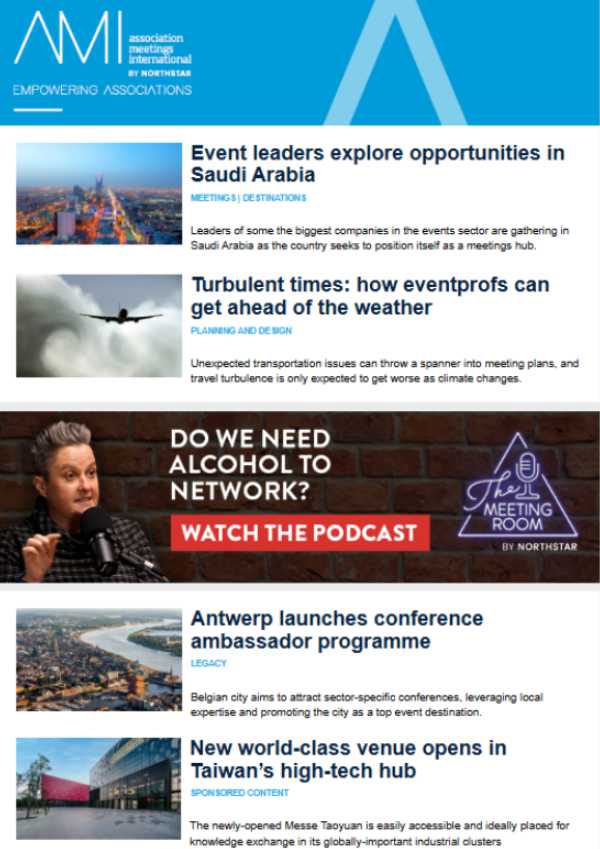Read the Turbulent times weather article
600x849 pixels.
370,296
